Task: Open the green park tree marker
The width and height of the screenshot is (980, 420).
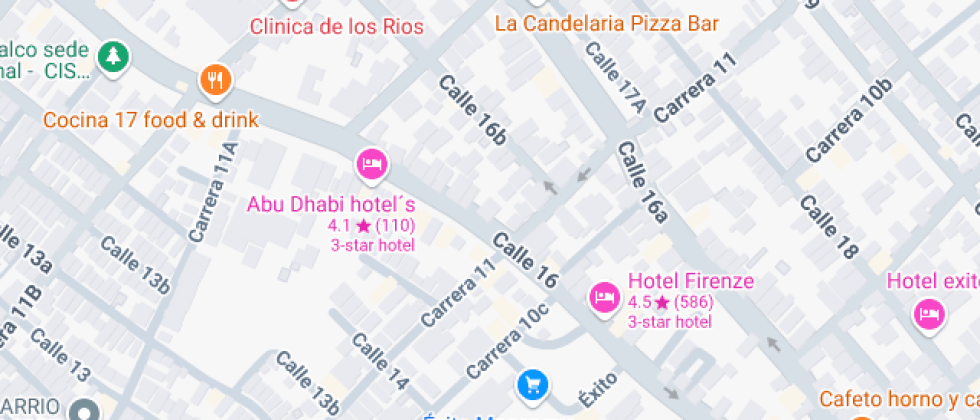Action: pos(114,55)
